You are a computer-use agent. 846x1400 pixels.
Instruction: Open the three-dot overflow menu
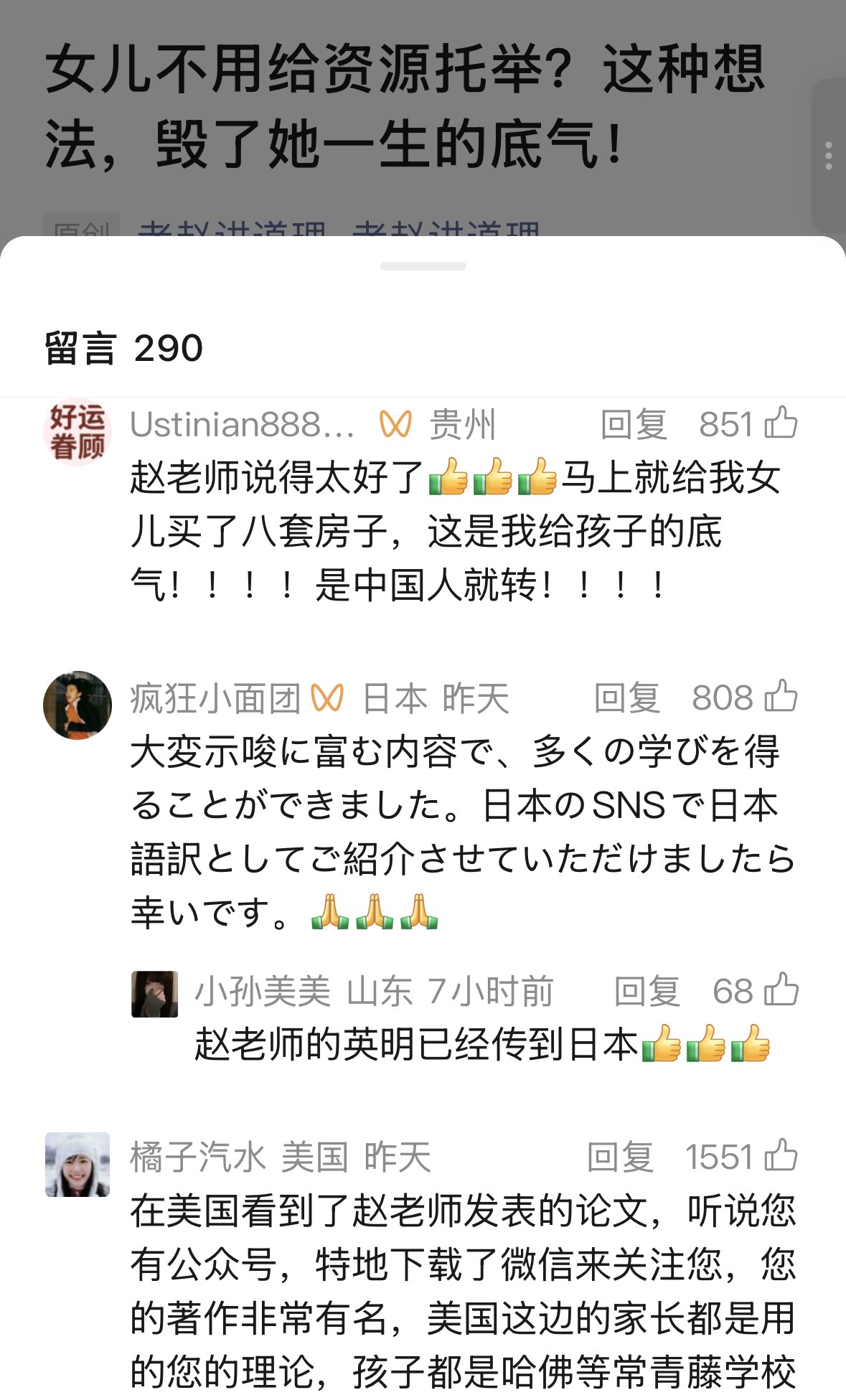coord(828,156)
